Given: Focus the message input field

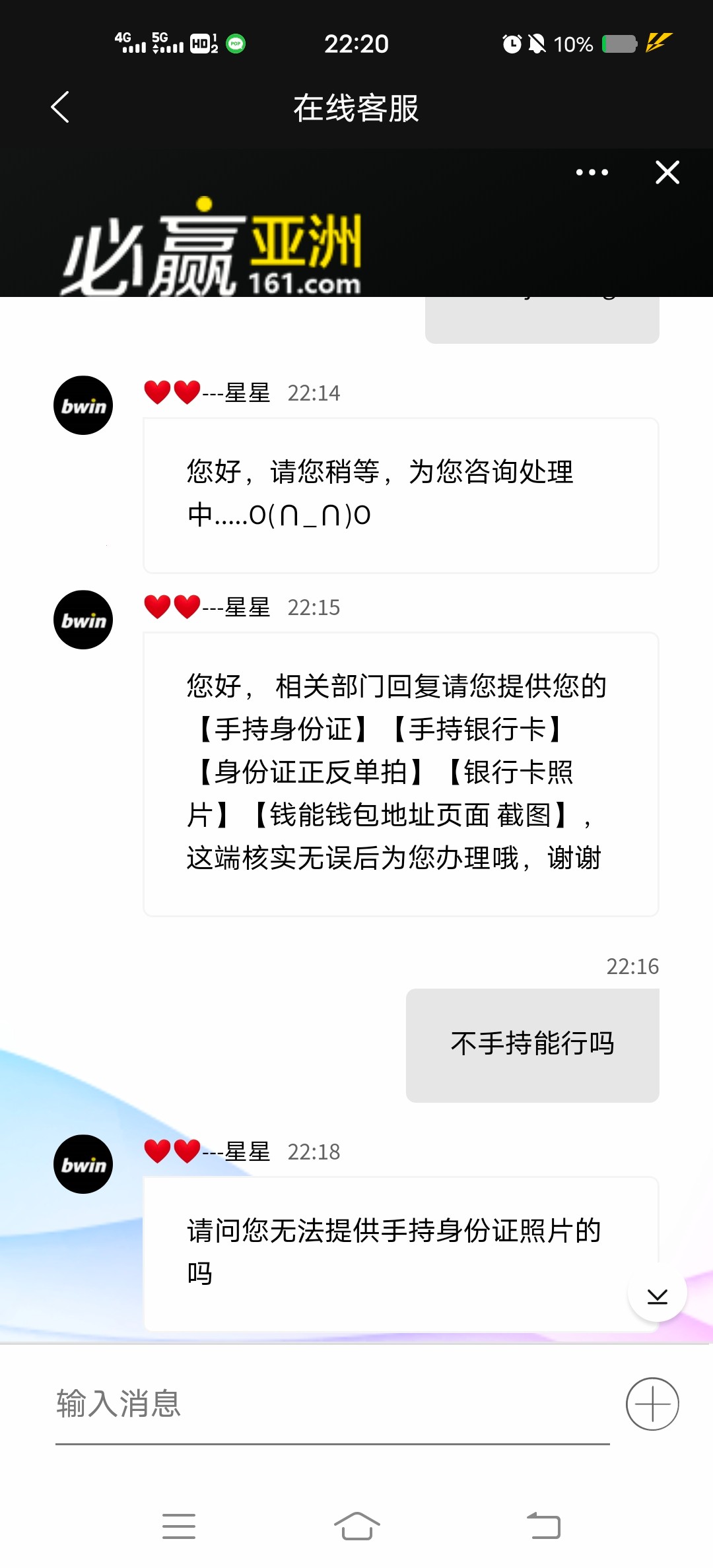Looking at the screenshot, I should [x=330, y=1404].
